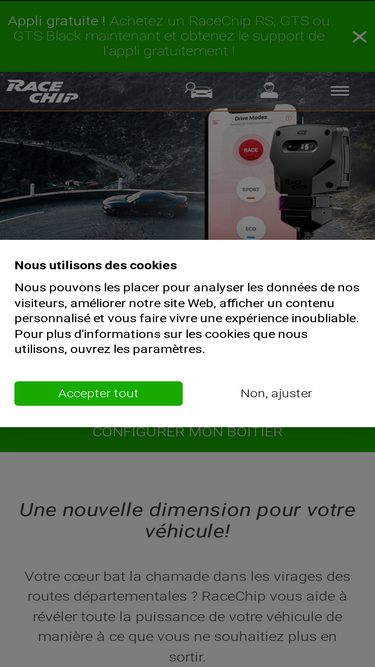
Task: Choose Non, ajuster to adjust cookies
Action: 276,393
